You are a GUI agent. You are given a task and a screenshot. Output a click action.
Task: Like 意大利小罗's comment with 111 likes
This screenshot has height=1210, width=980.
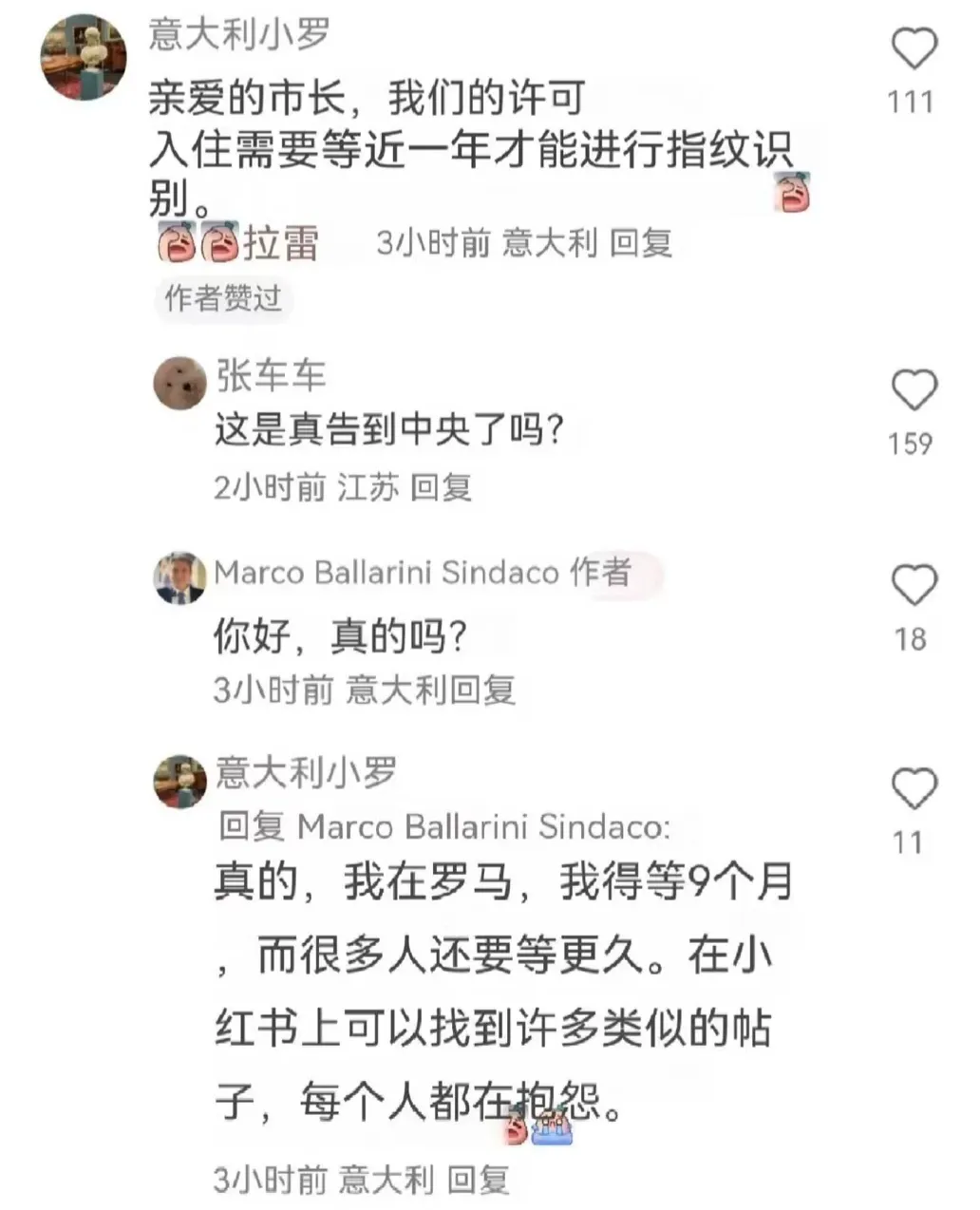[914, 48]
